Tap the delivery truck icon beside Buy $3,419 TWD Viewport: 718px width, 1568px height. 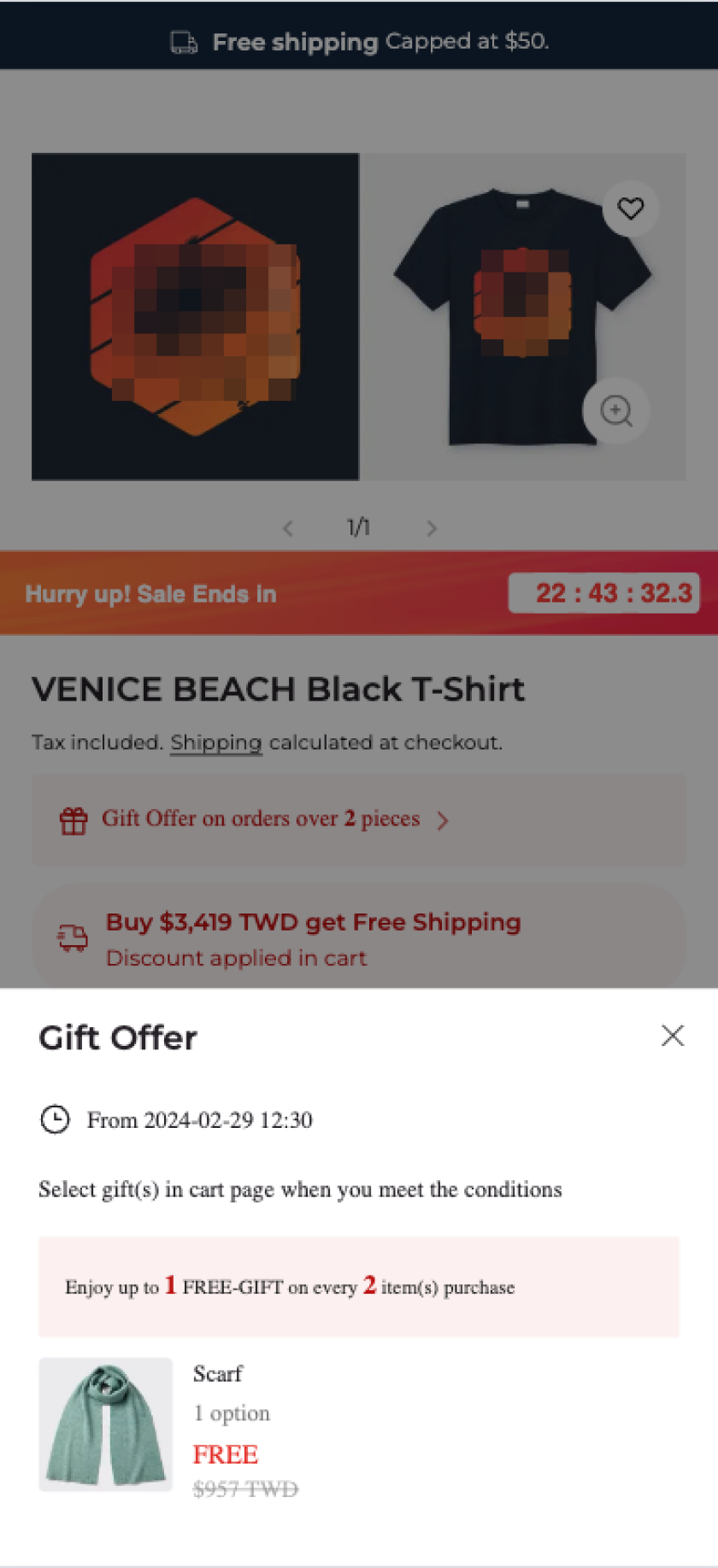(73, 937)
